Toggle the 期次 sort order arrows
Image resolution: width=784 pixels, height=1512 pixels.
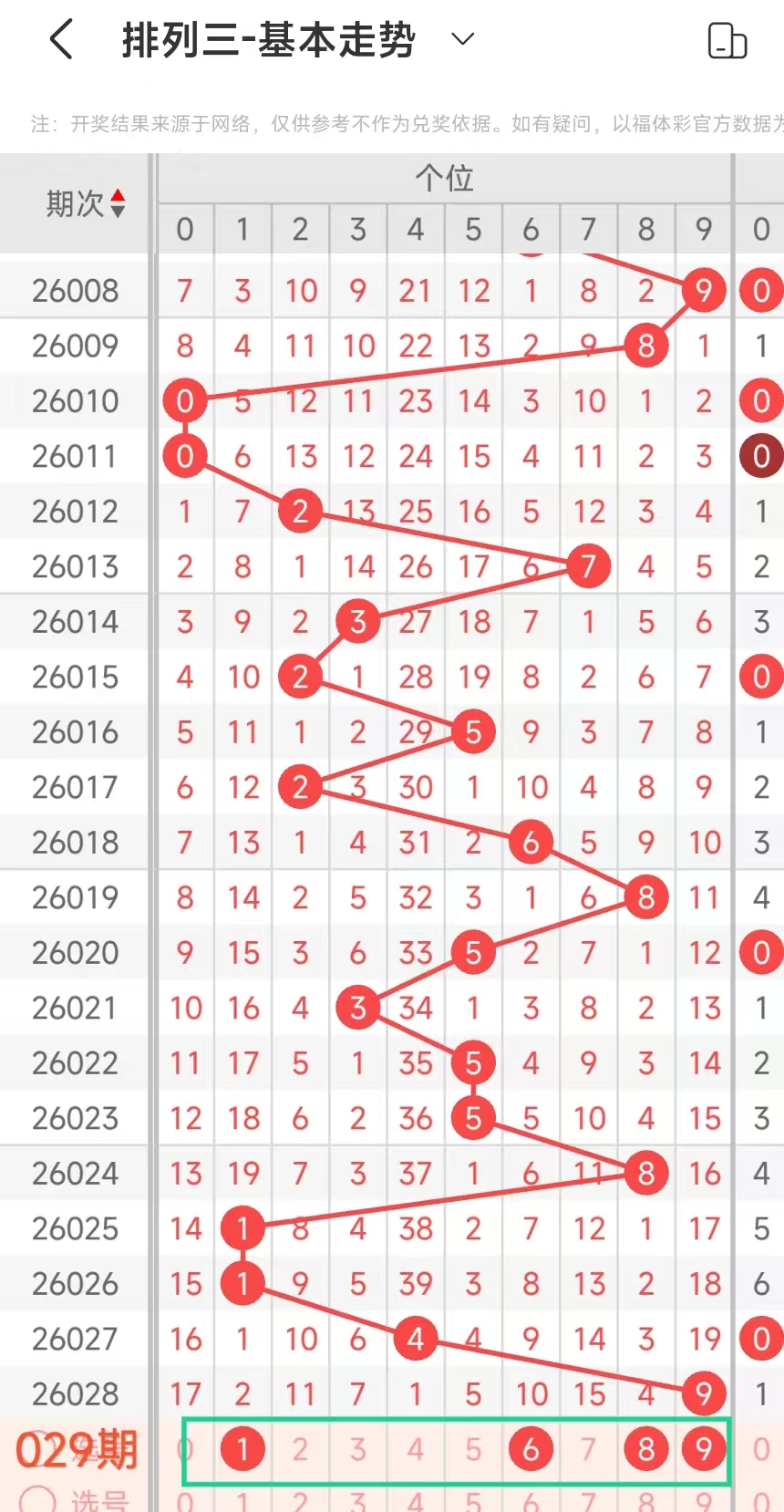[118, 203]
